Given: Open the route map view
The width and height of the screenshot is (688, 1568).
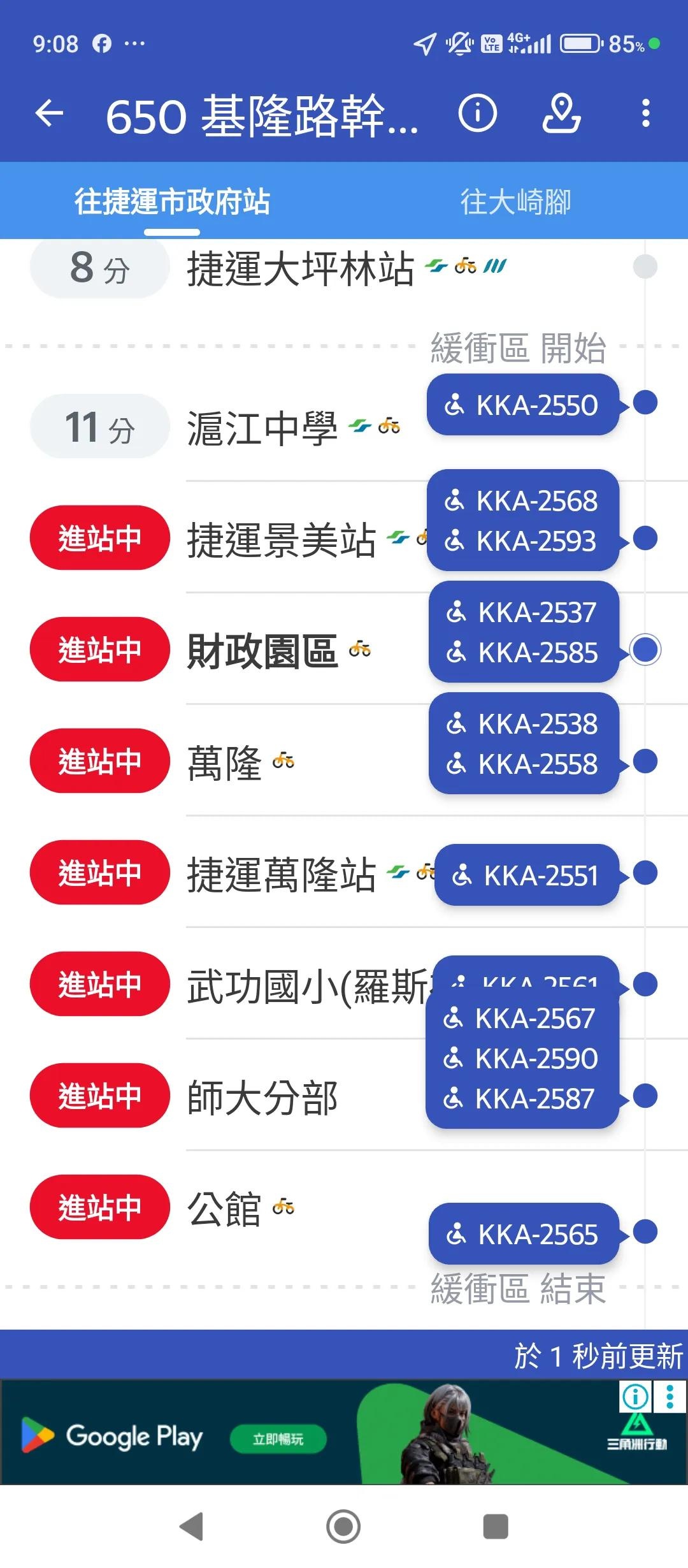Looking at the screenshot, I should (x=561, y=114).
